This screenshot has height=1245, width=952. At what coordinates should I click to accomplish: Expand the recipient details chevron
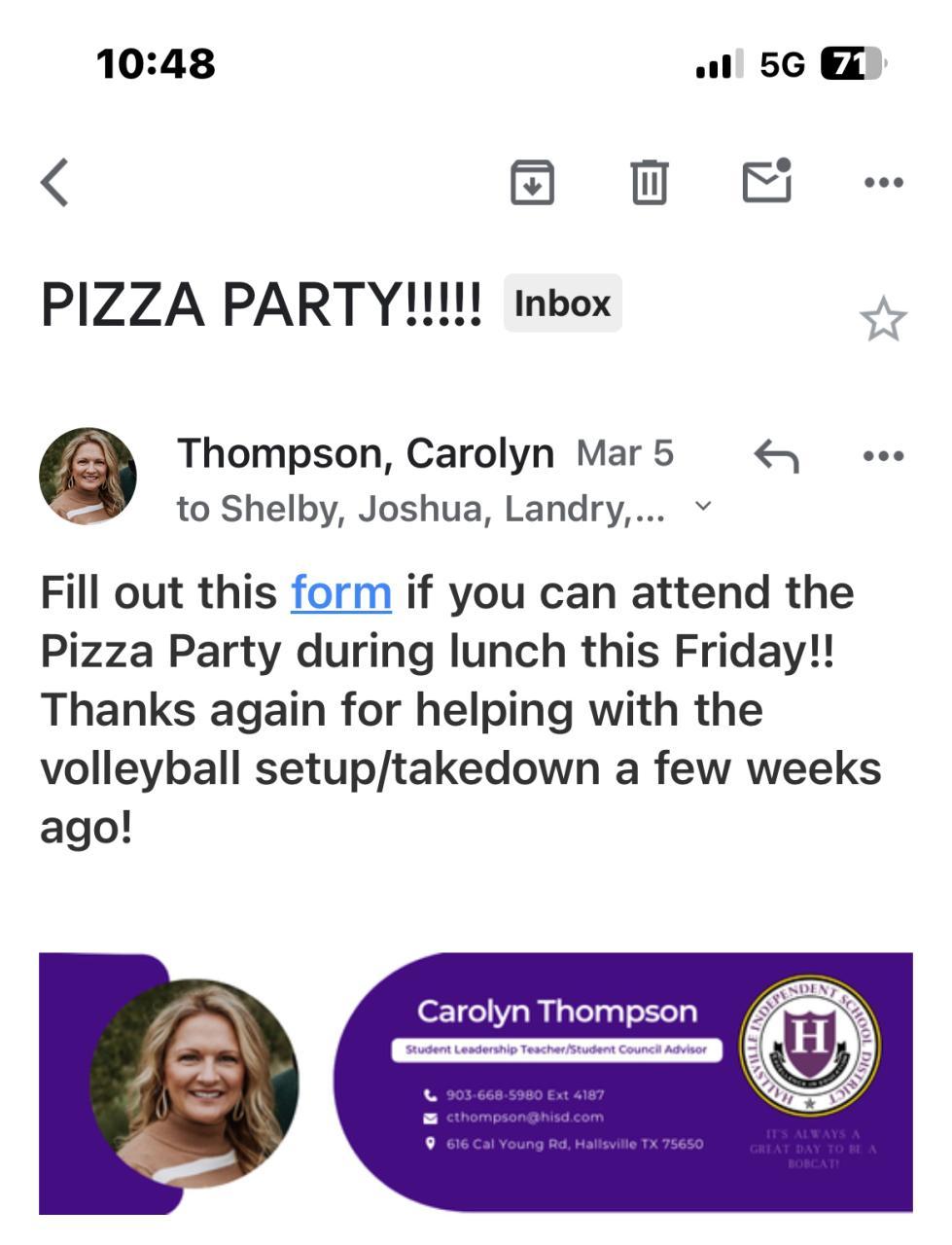pos(704,507)
